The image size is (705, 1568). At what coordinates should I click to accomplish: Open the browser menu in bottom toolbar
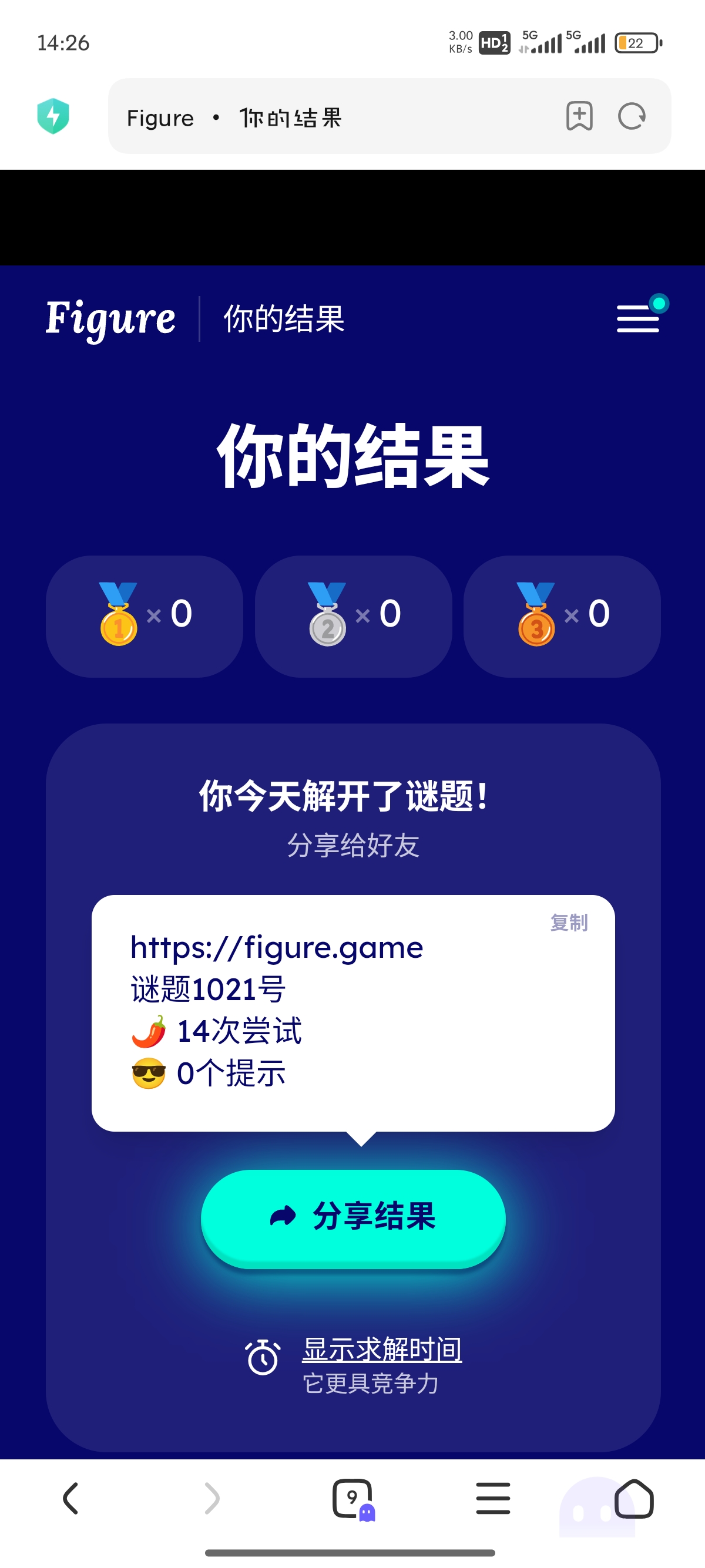[x=492, y=1499]
